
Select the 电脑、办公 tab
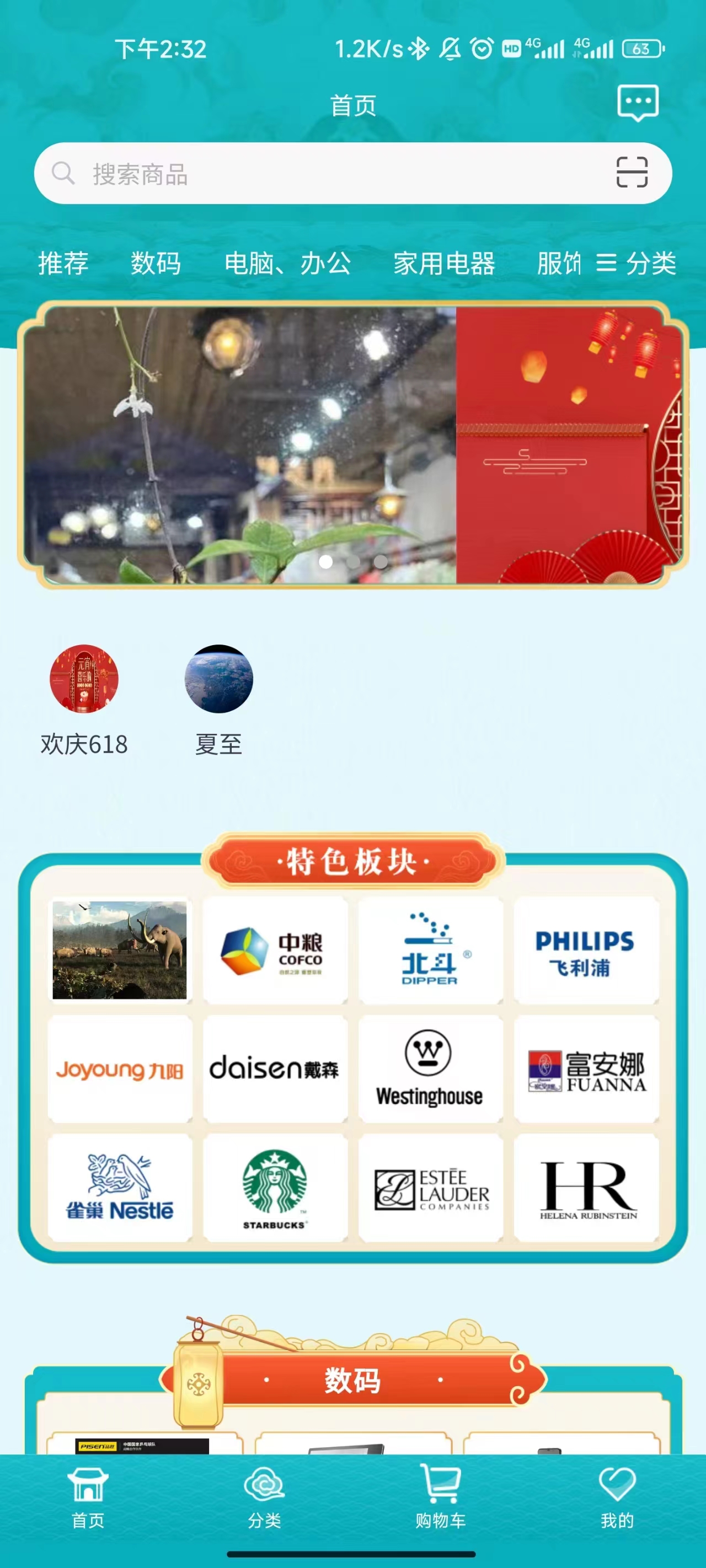[x=287, y=264]
